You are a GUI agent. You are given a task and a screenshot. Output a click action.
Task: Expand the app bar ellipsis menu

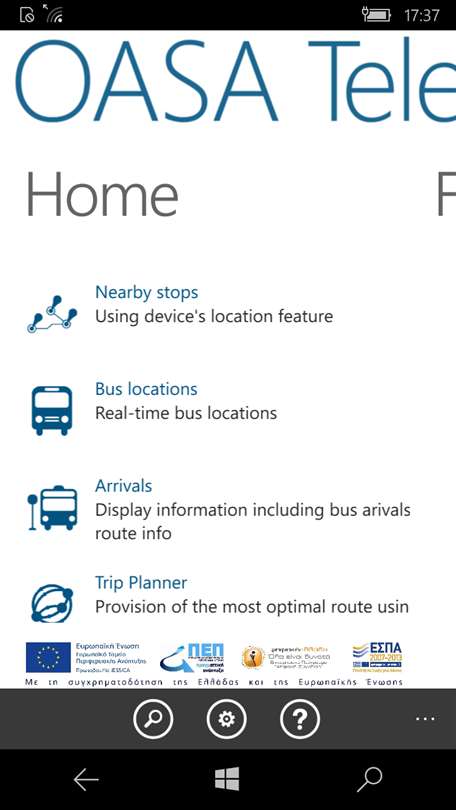425,719
